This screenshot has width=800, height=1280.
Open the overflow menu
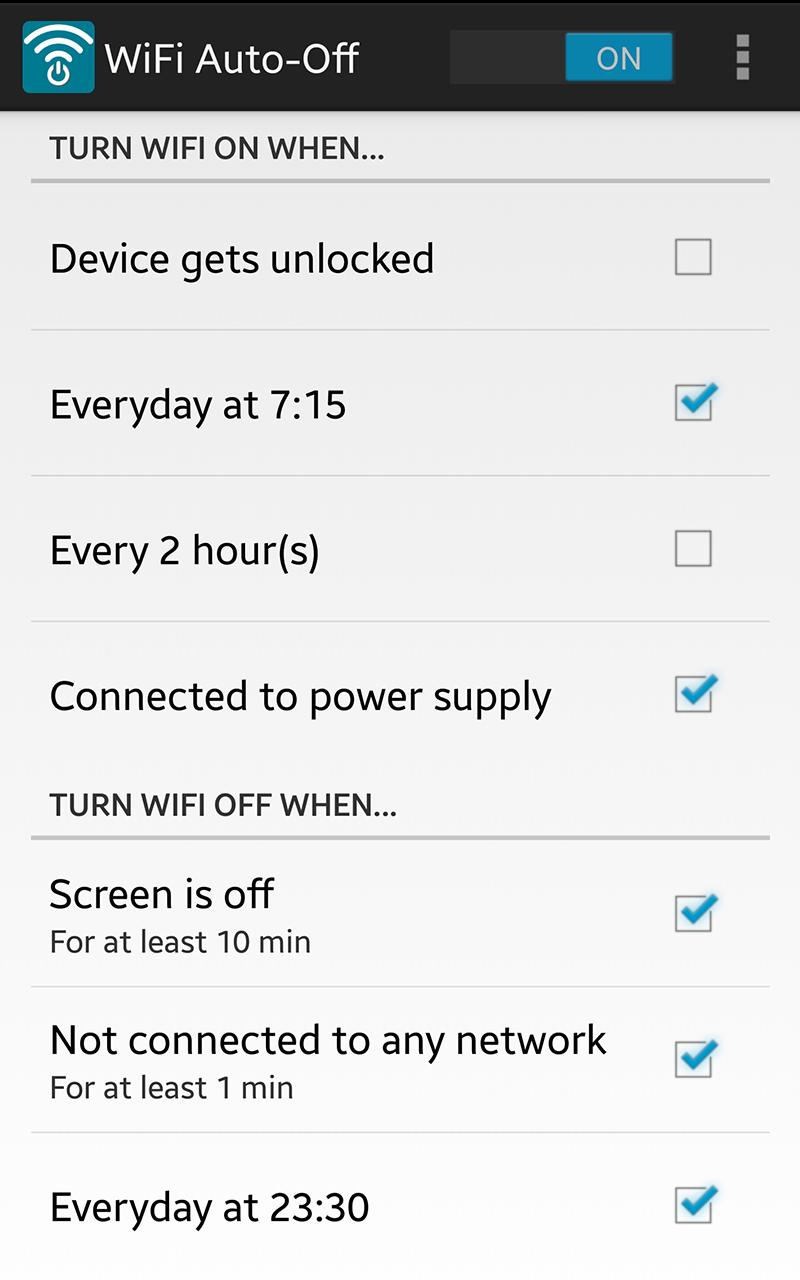tap(742, 57)
